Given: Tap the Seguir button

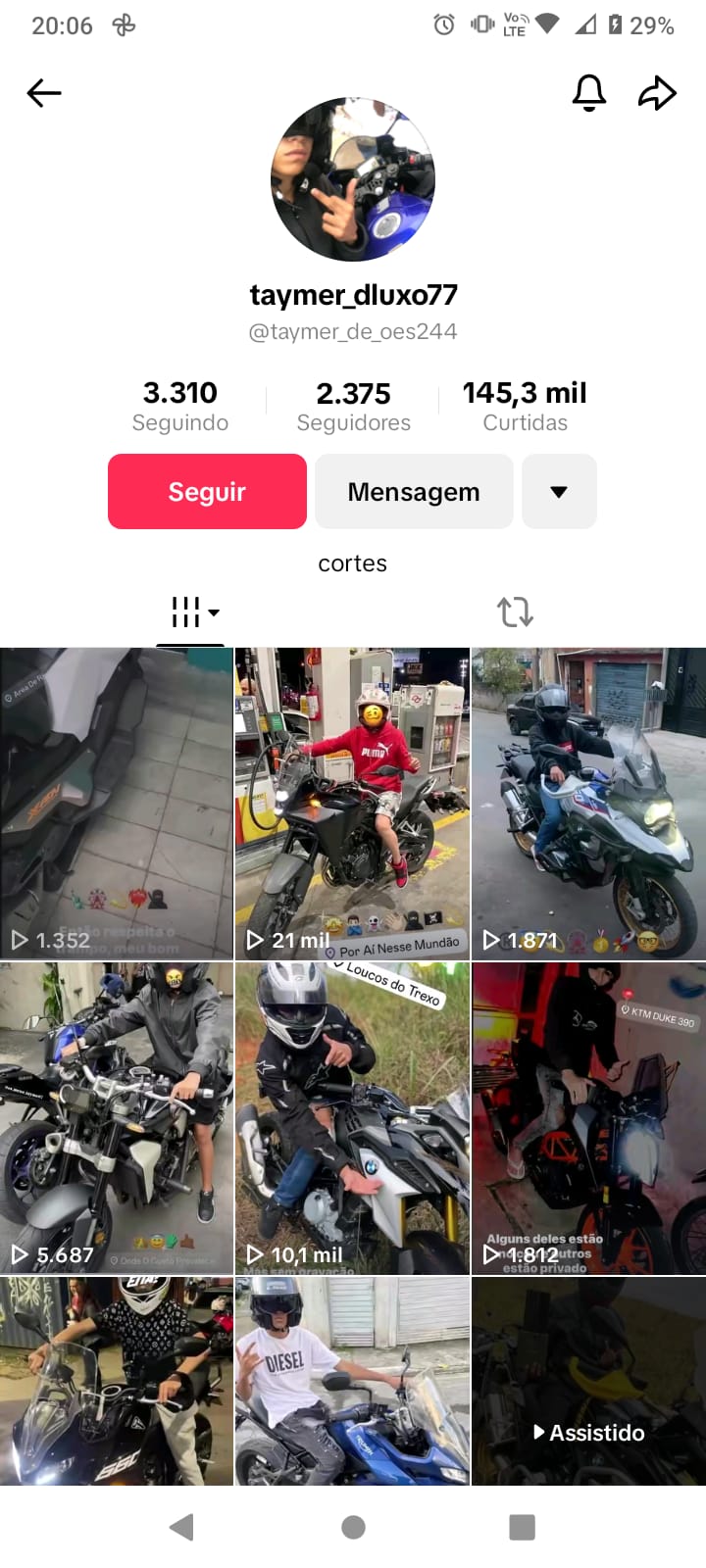Looking at the screenshot, I should click(x=207, y=491).
